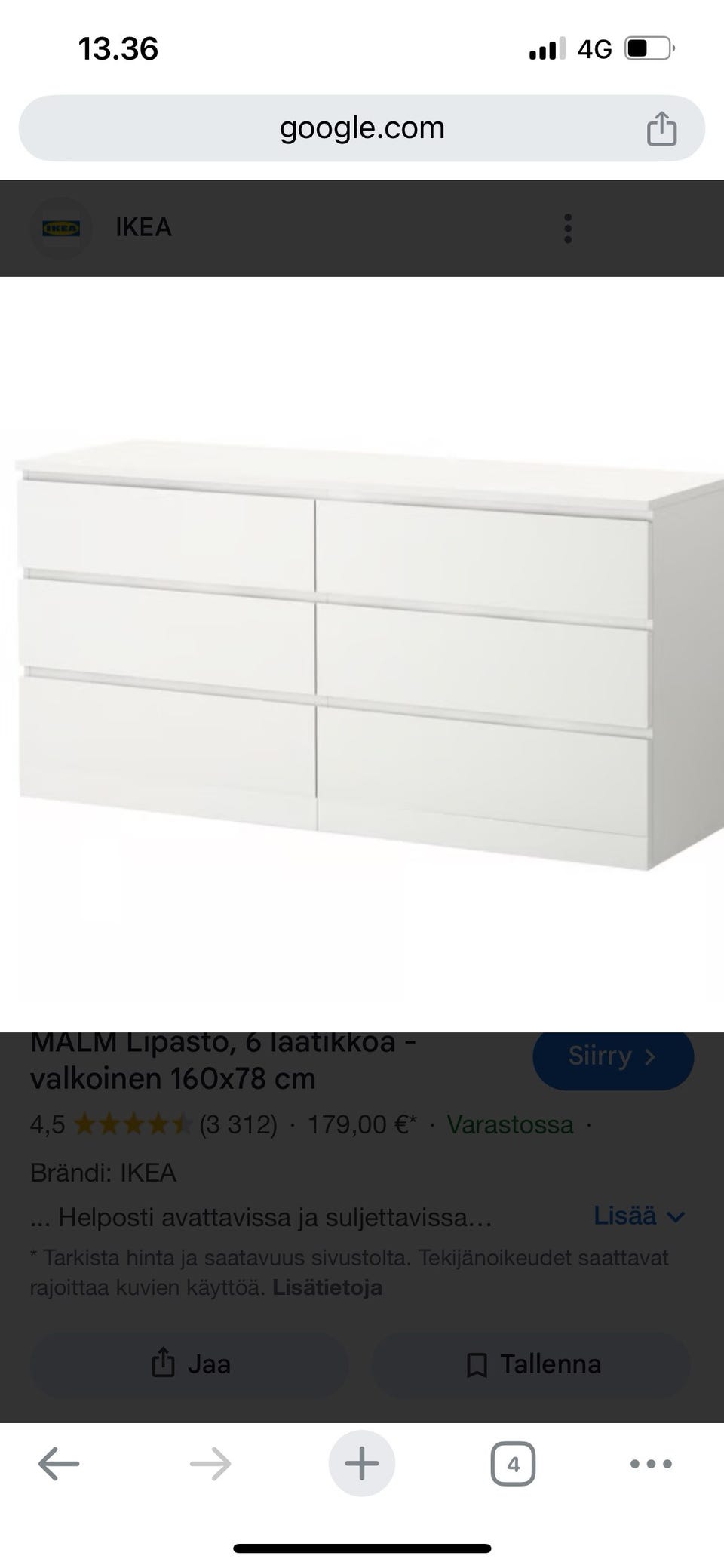Tap the 179,00 € price text
Viewport: 724px width, 1568px height.
click(x=355, y=1124)
